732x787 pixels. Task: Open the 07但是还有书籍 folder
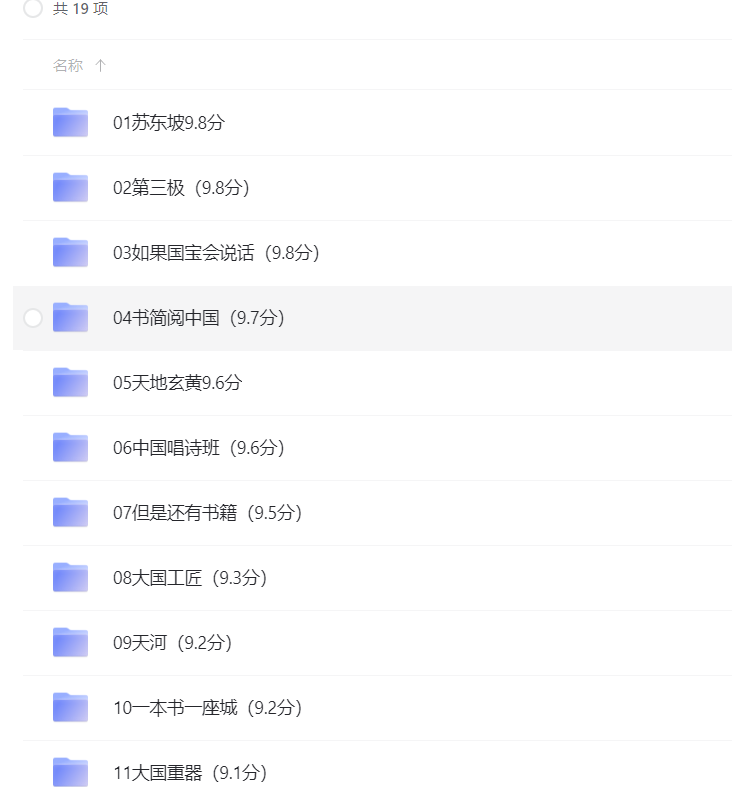[x=207, y=513]
